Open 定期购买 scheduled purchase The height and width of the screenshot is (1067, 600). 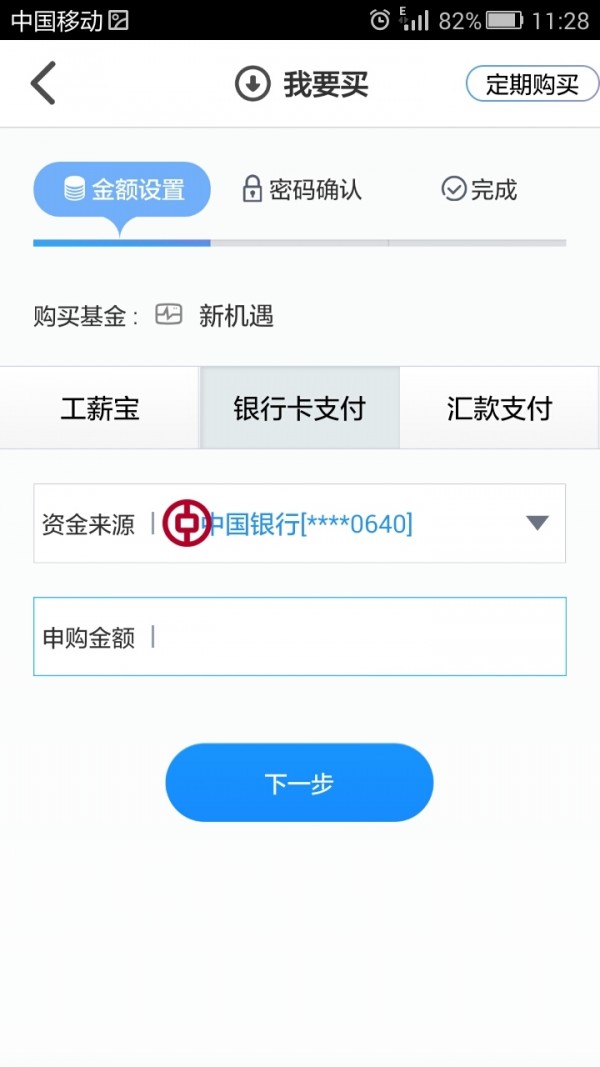(x=531, y=85)
